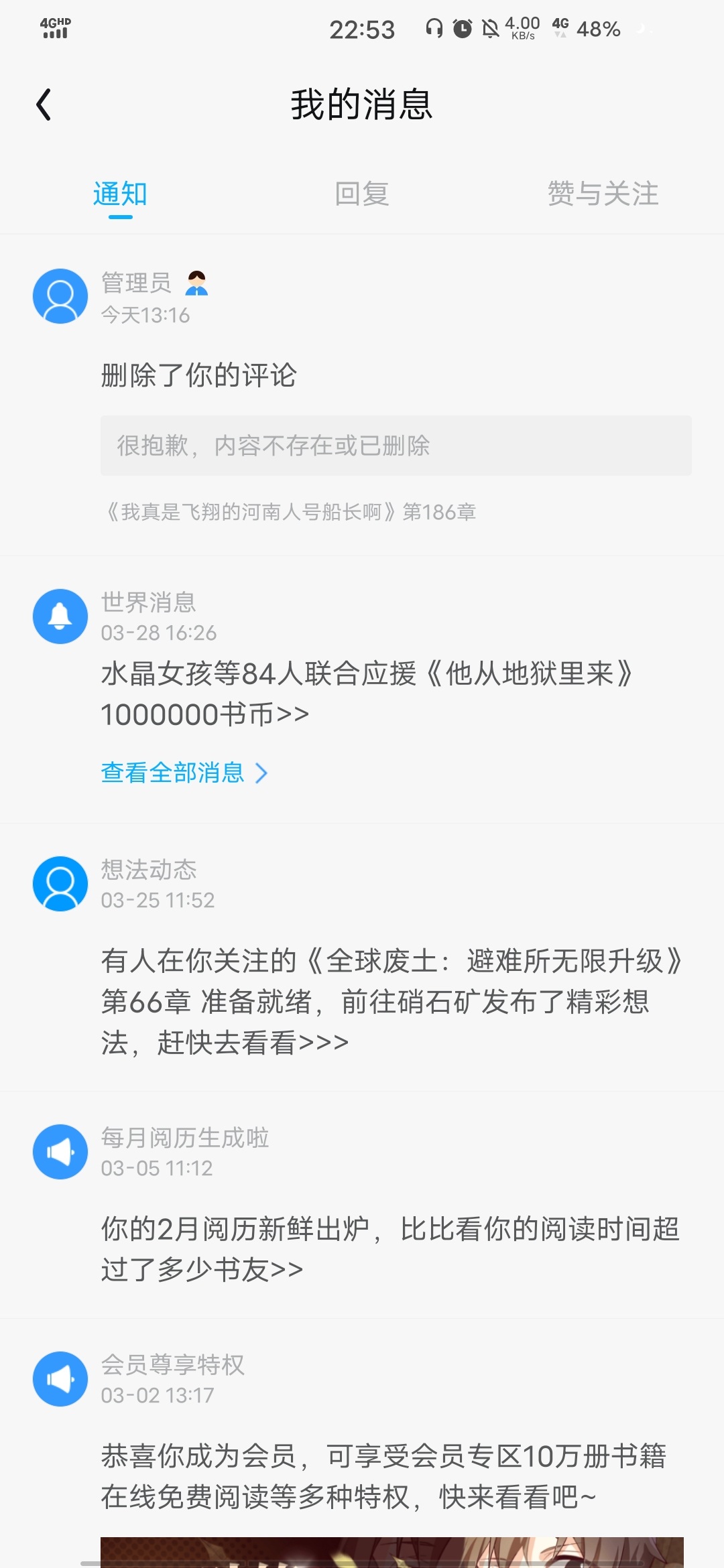Select the 通知 tab
Image resolution: width=724 pixels, height=1568 pixels.
pos(120,194)
